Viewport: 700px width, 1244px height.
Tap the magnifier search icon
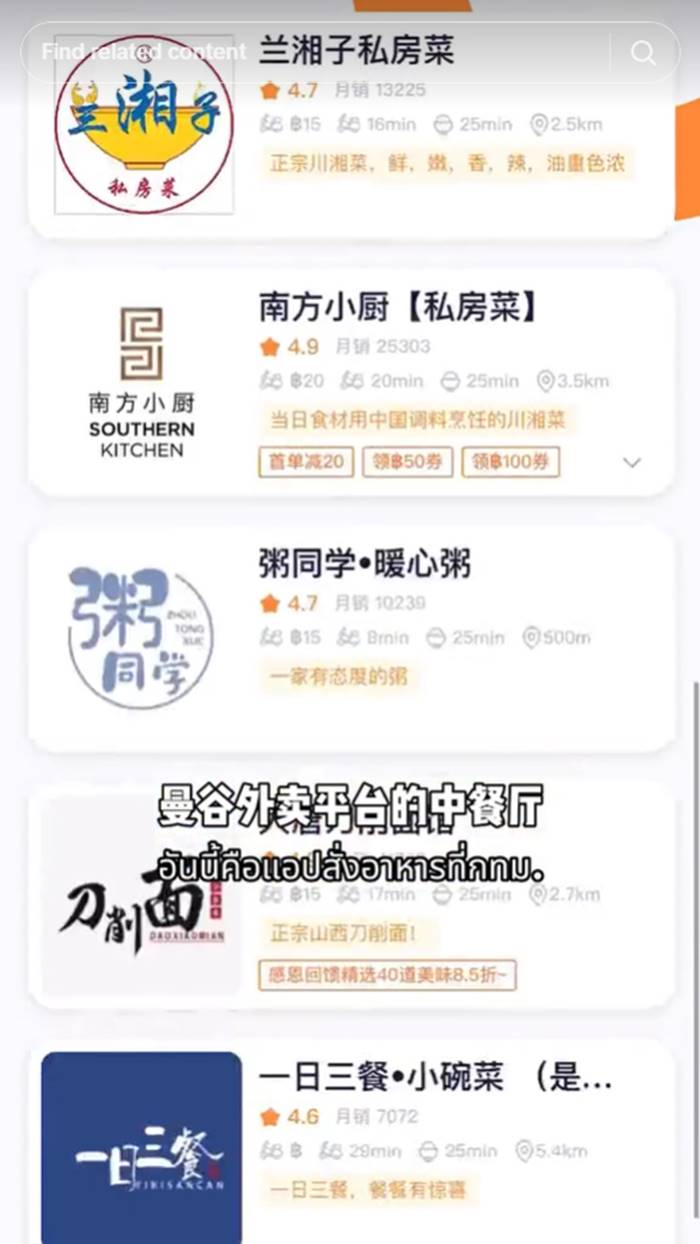(x=644, y=53)
